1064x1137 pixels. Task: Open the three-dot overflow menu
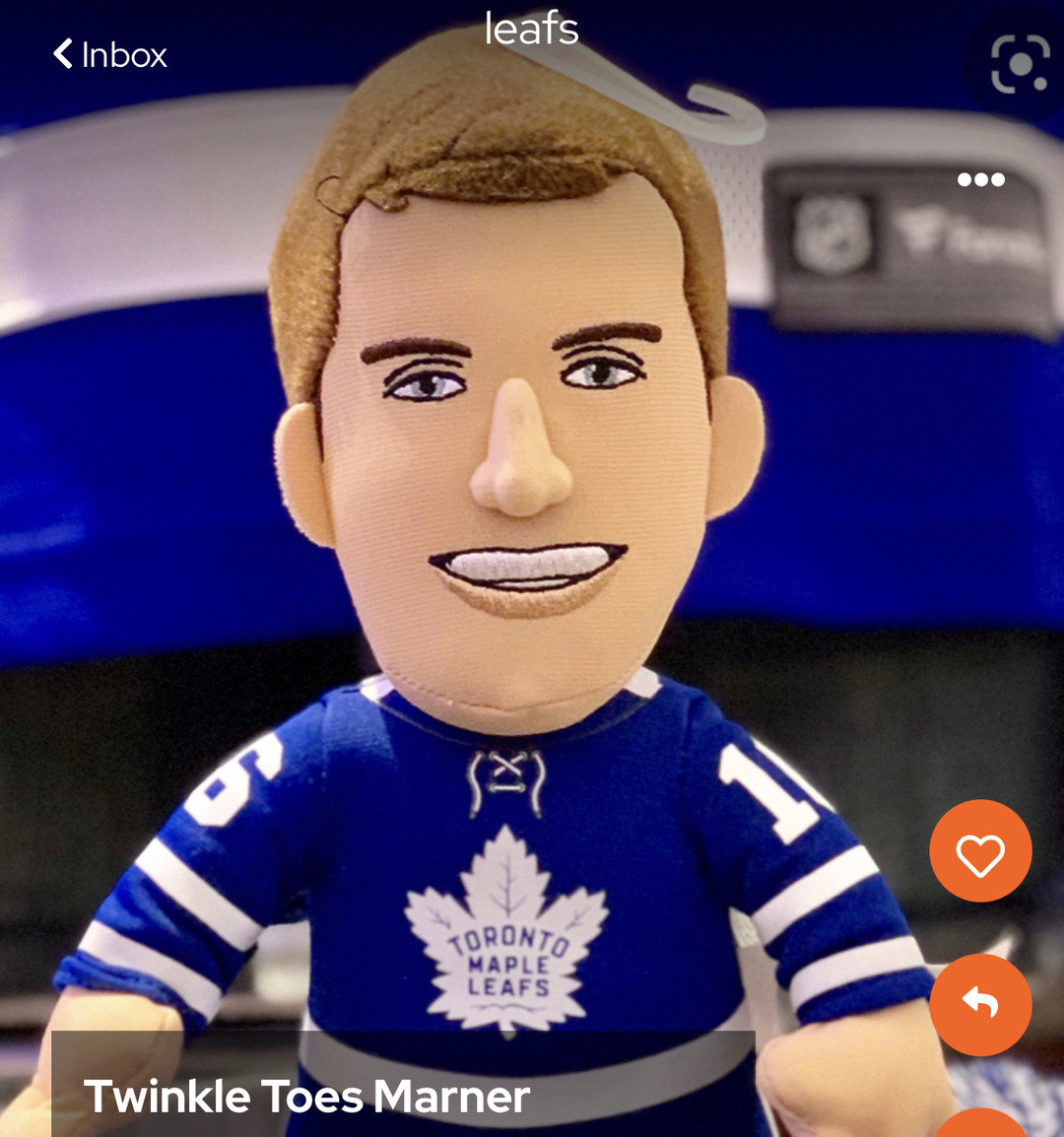tap(980, 179)
